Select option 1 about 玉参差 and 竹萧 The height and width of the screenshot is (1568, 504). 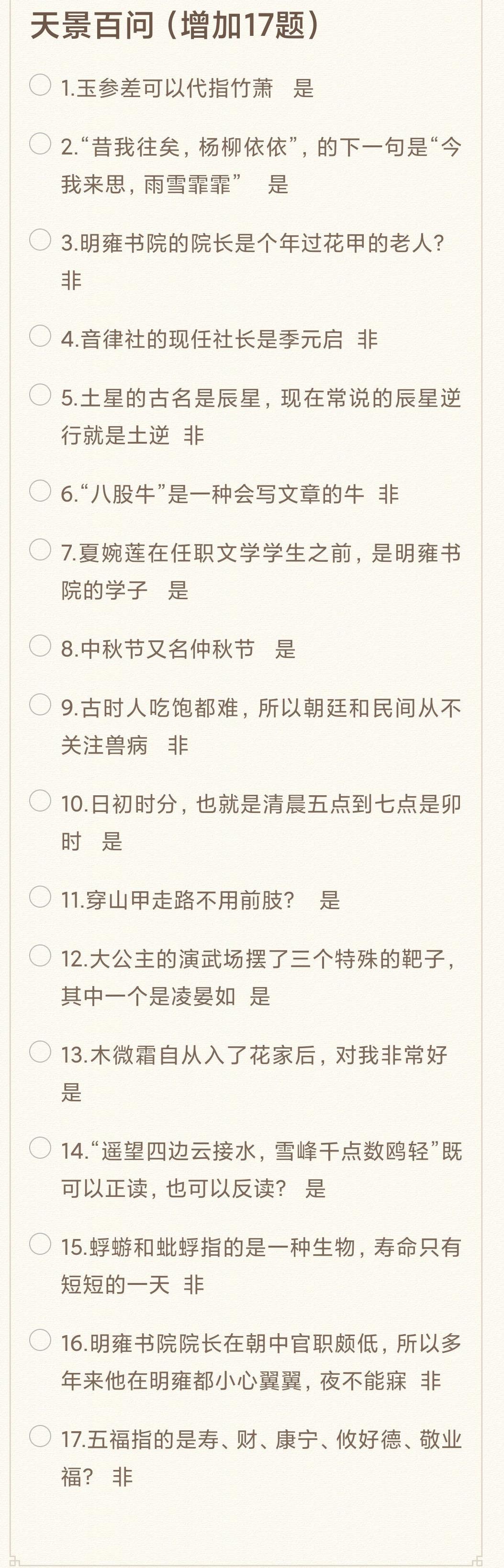click(x=40, y=85)
